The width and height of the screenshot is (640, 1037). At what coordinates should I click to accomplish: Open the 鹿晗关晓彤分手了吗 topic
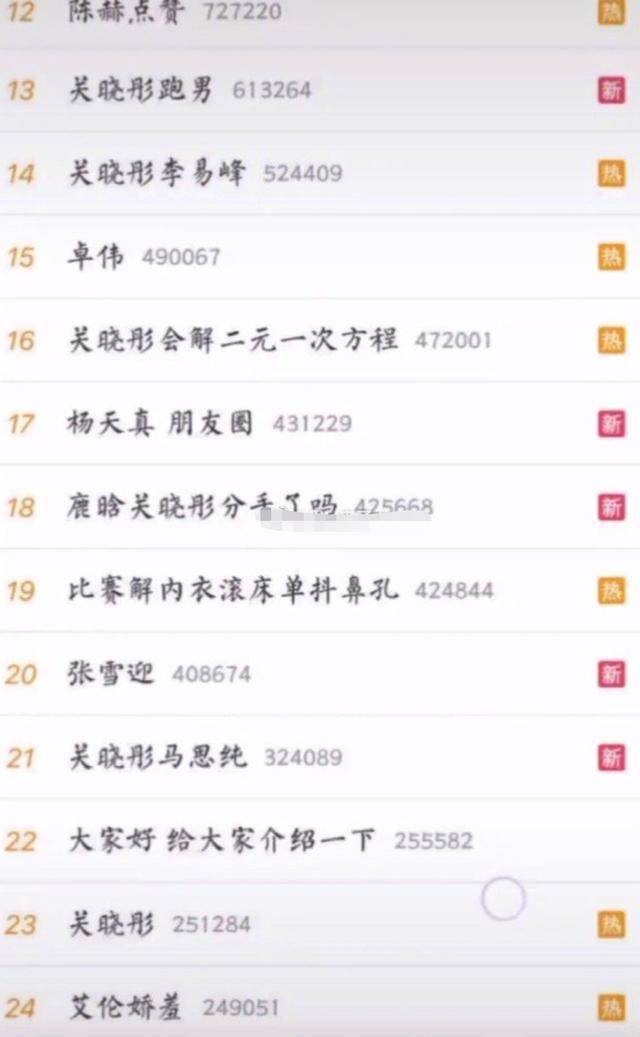[x=202, y=507]
